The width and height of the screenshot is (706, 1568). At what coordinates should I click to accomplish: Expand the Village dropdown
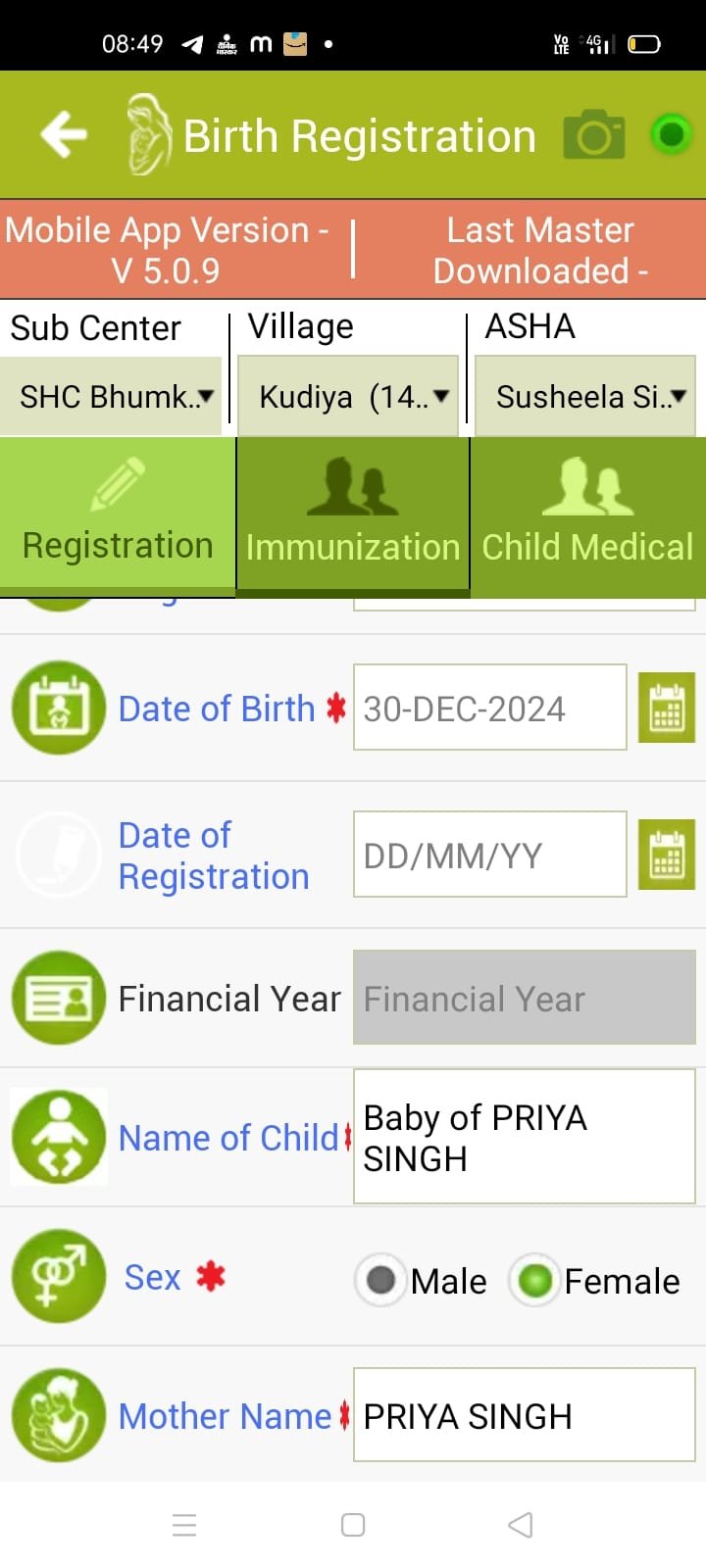(348, 396)
